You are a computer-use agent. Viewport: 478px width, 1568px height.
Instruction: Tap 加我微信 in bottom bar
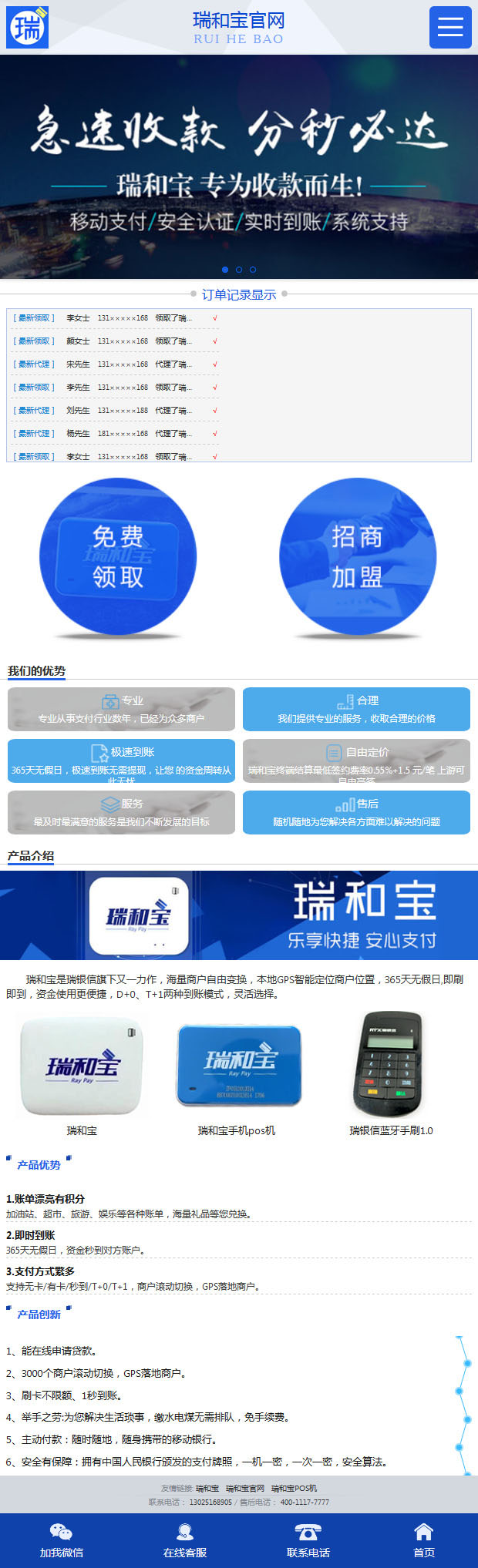(x=61, y=1541)
